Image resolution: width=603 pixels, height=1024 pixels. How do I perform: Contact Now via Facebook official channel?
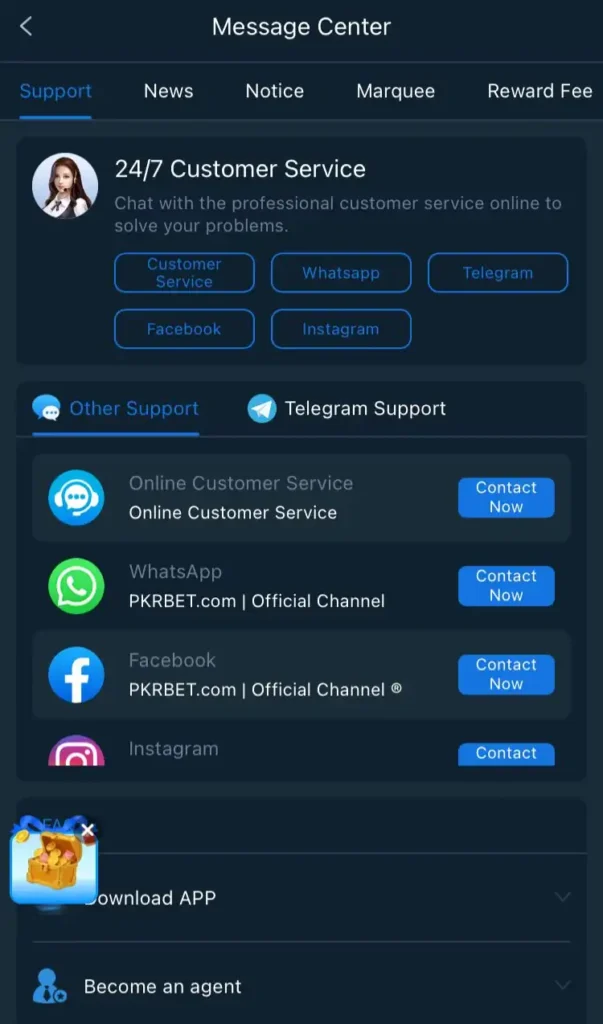tap(506, 674)
